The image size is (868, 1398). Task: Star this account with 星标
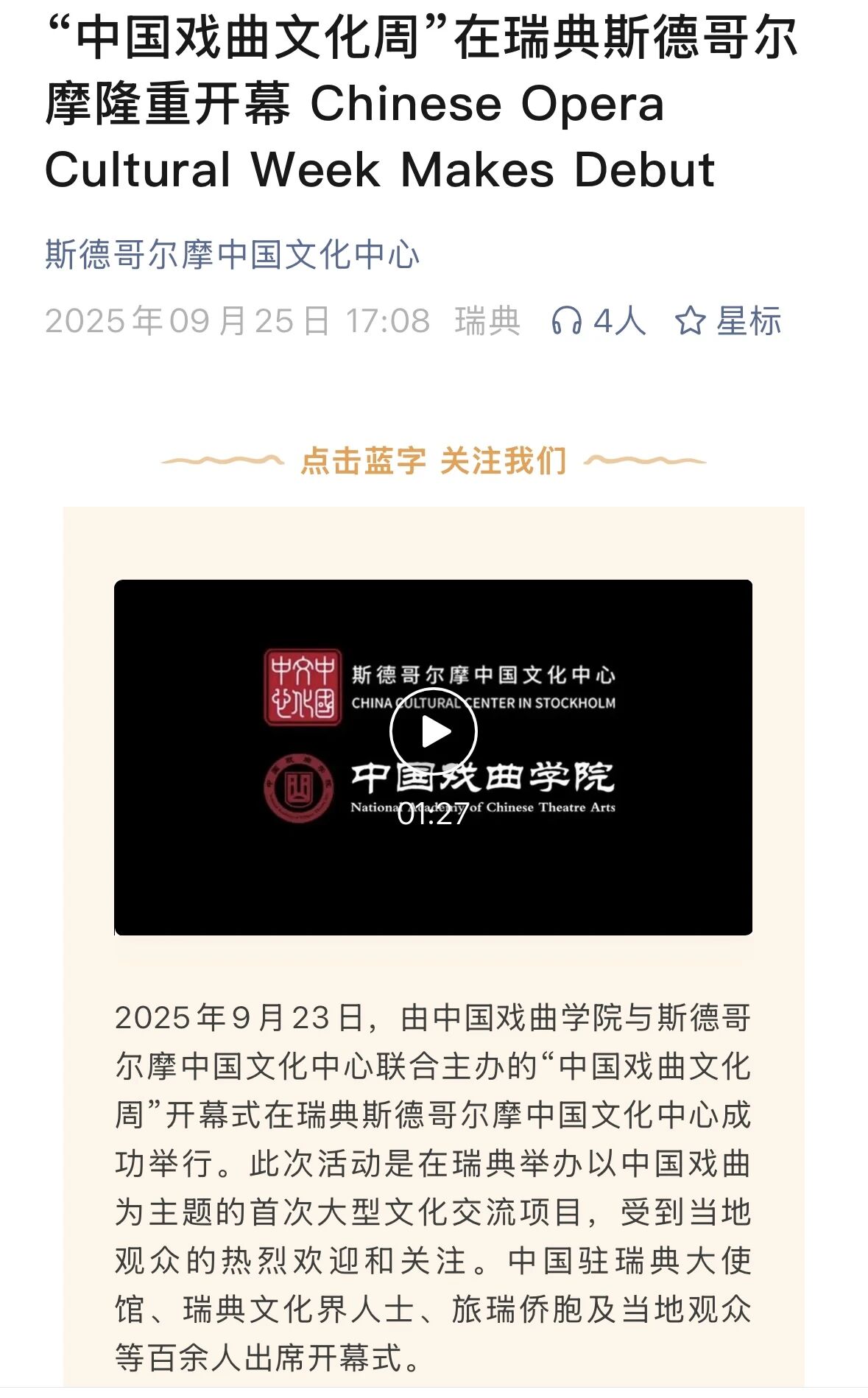(x=727, y=321)
